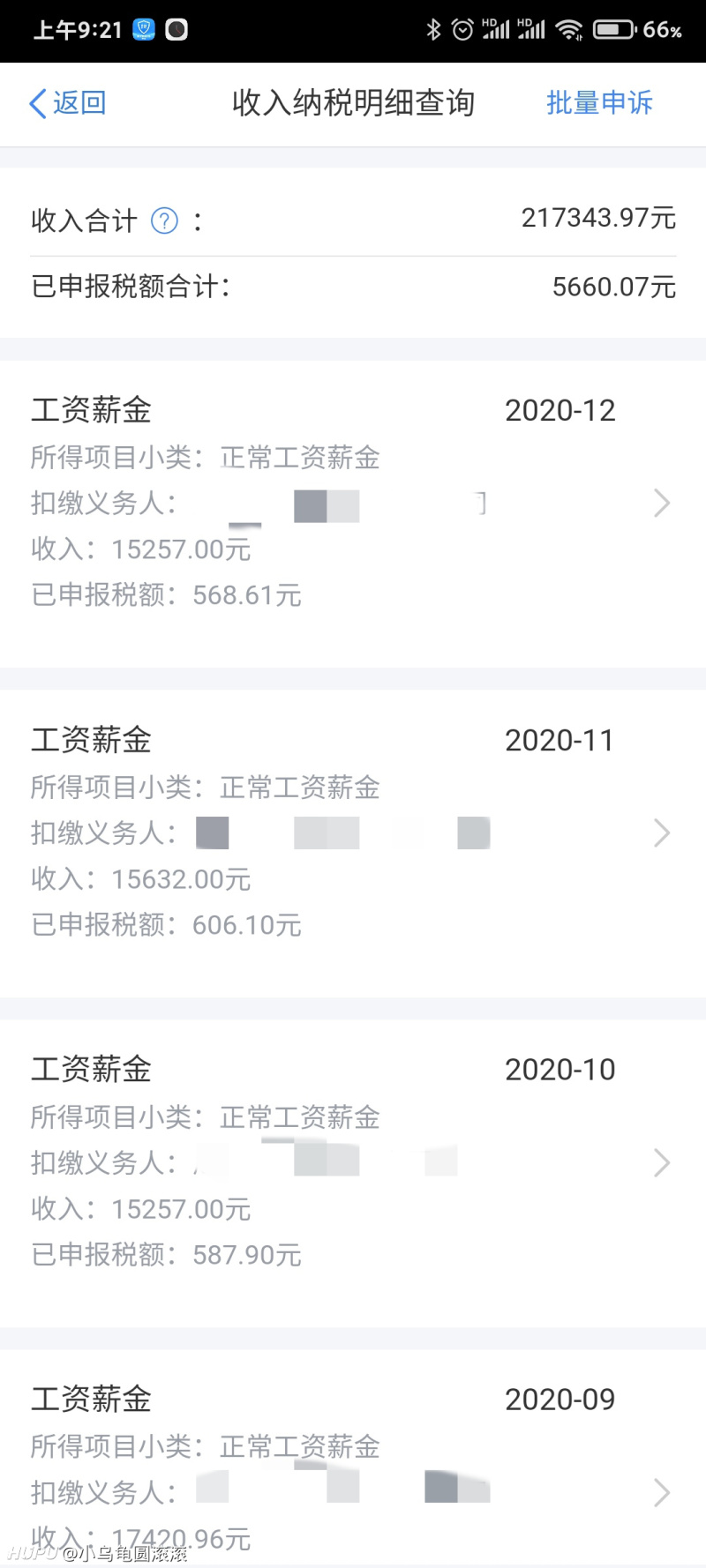Expand the 2020-12 工资薪金 record details
Image resolution: width=706 pixels, height=1568 pixels.
[662, 504]
